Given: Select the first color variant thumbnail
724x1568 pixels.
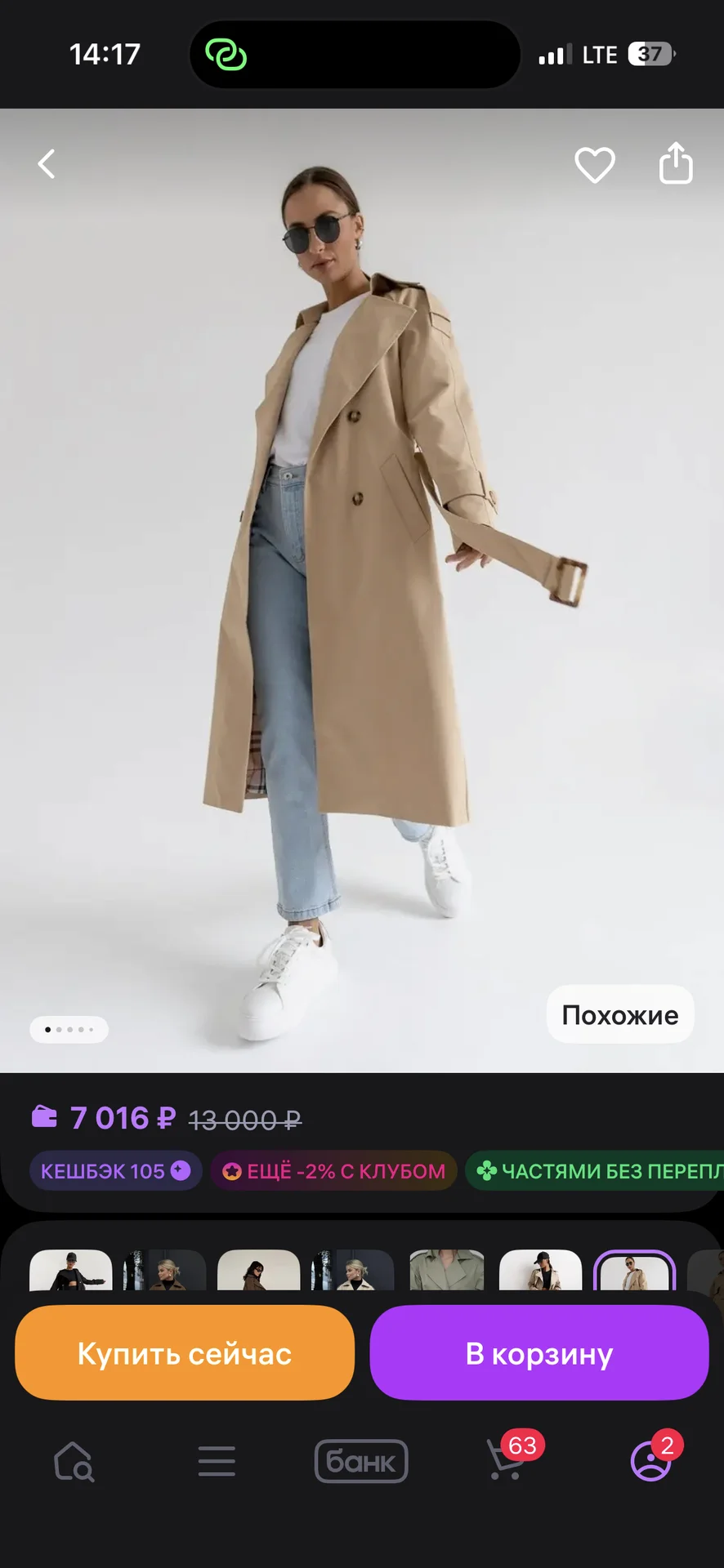Looking at the screenshot, I should 71,1270.
